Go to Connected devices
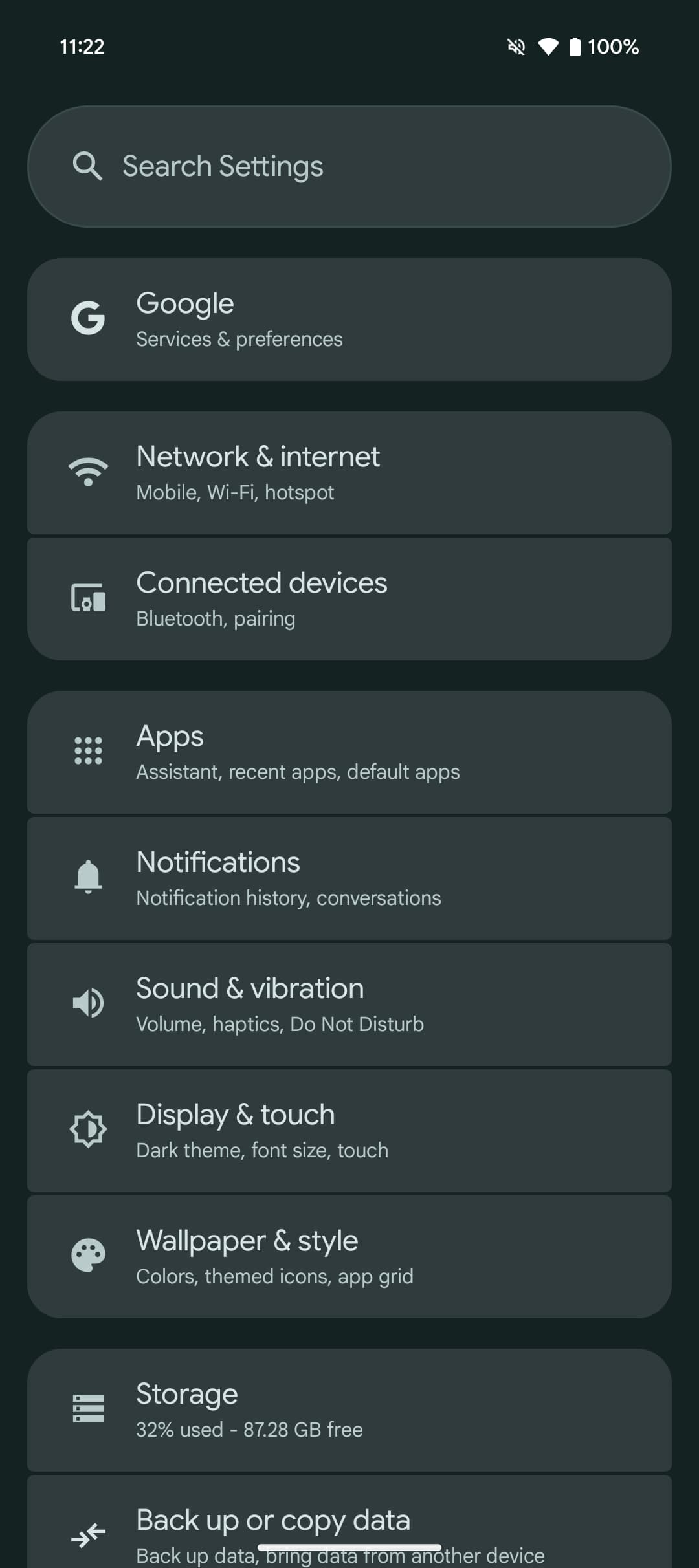Viewport: 699px width, 1568px height. pyautogui.click(x=349, y=599)
